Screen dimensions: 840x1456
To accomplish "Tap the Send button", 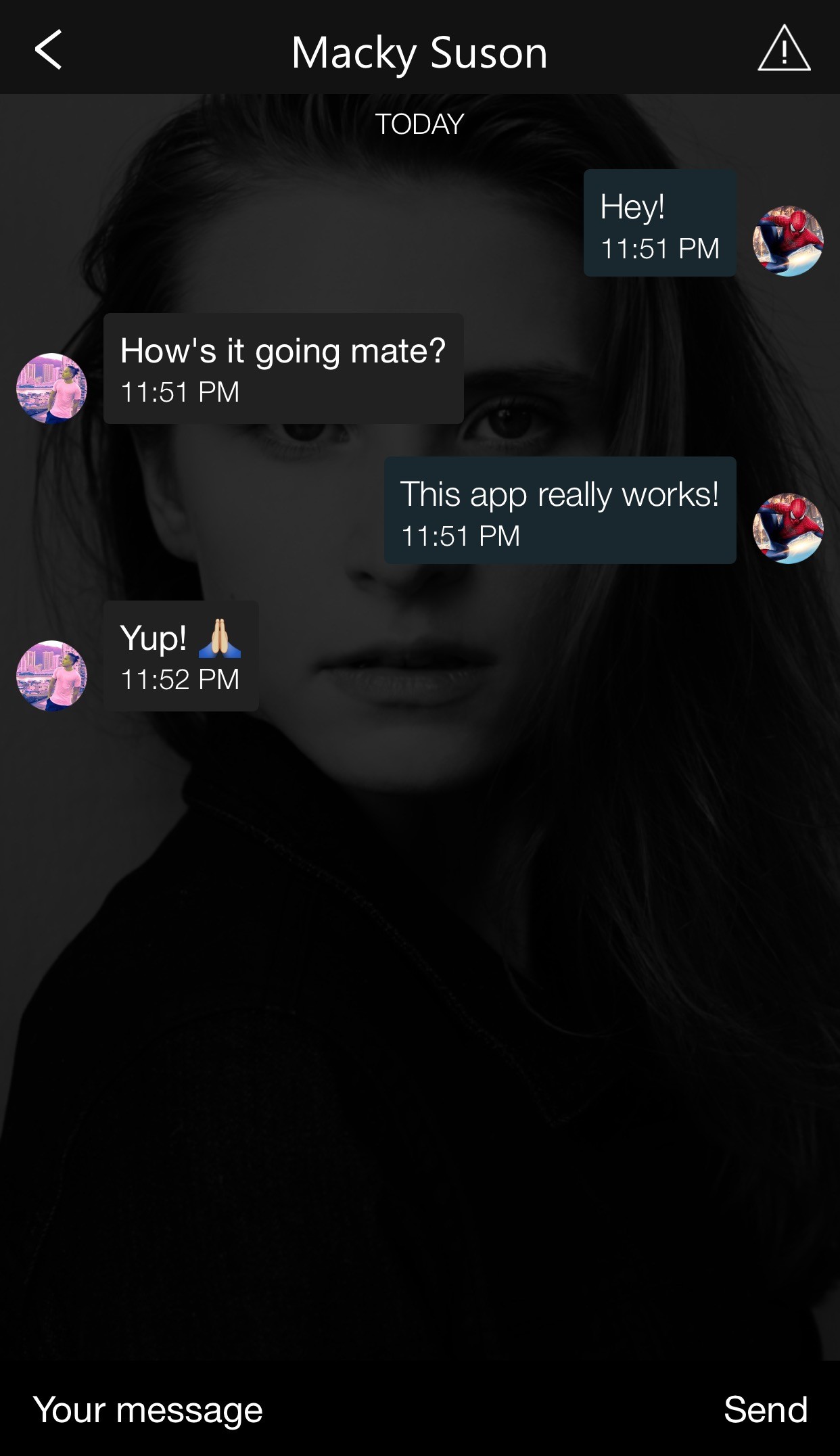I will click(766, 1410).
